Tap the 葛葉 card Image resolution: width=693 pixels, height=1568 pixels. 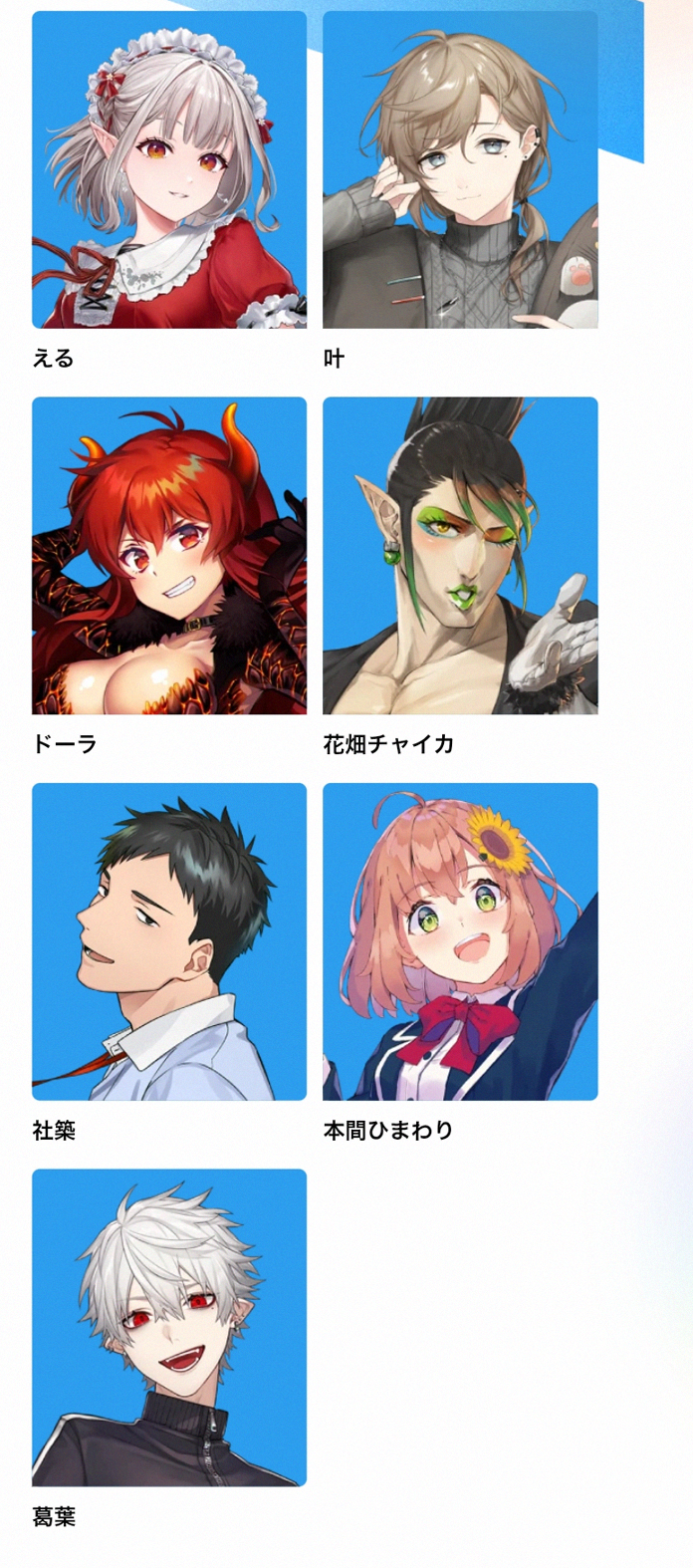pos(169,1327)
